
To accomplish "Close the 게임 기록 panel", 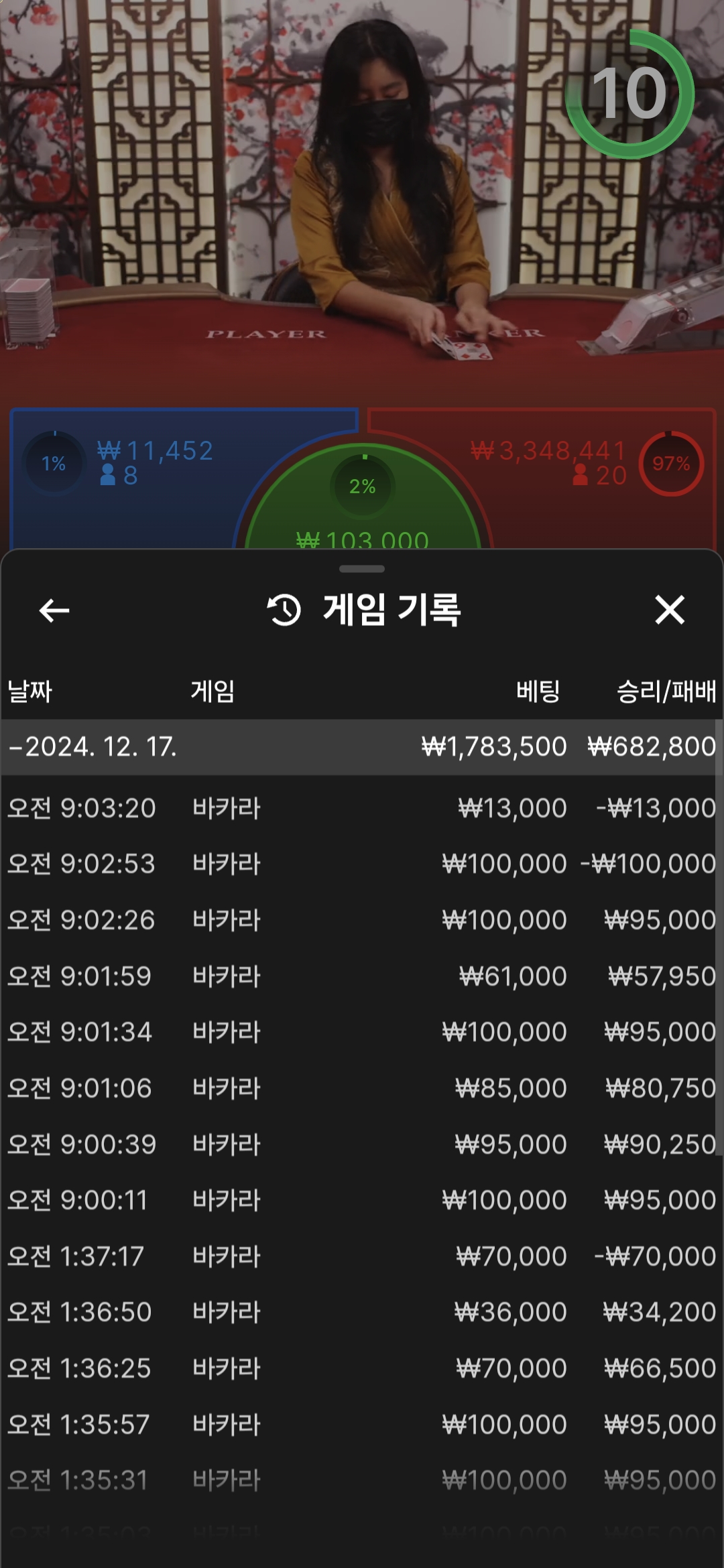I will (669, 610).
